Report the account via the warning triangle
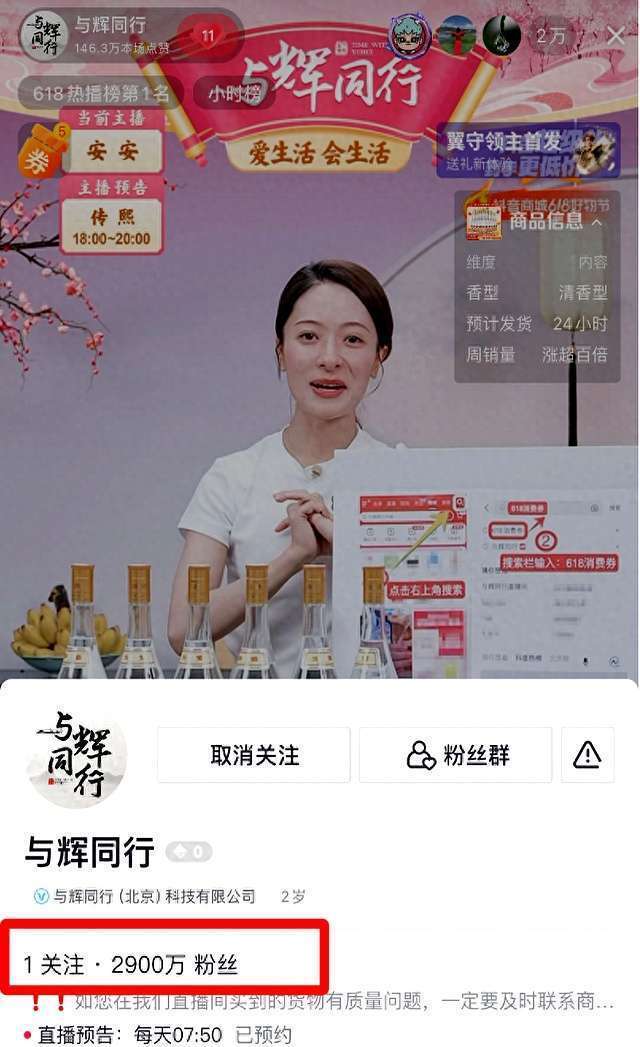Viewport: 640px width, 1047px height. click(x=587, y=755)
